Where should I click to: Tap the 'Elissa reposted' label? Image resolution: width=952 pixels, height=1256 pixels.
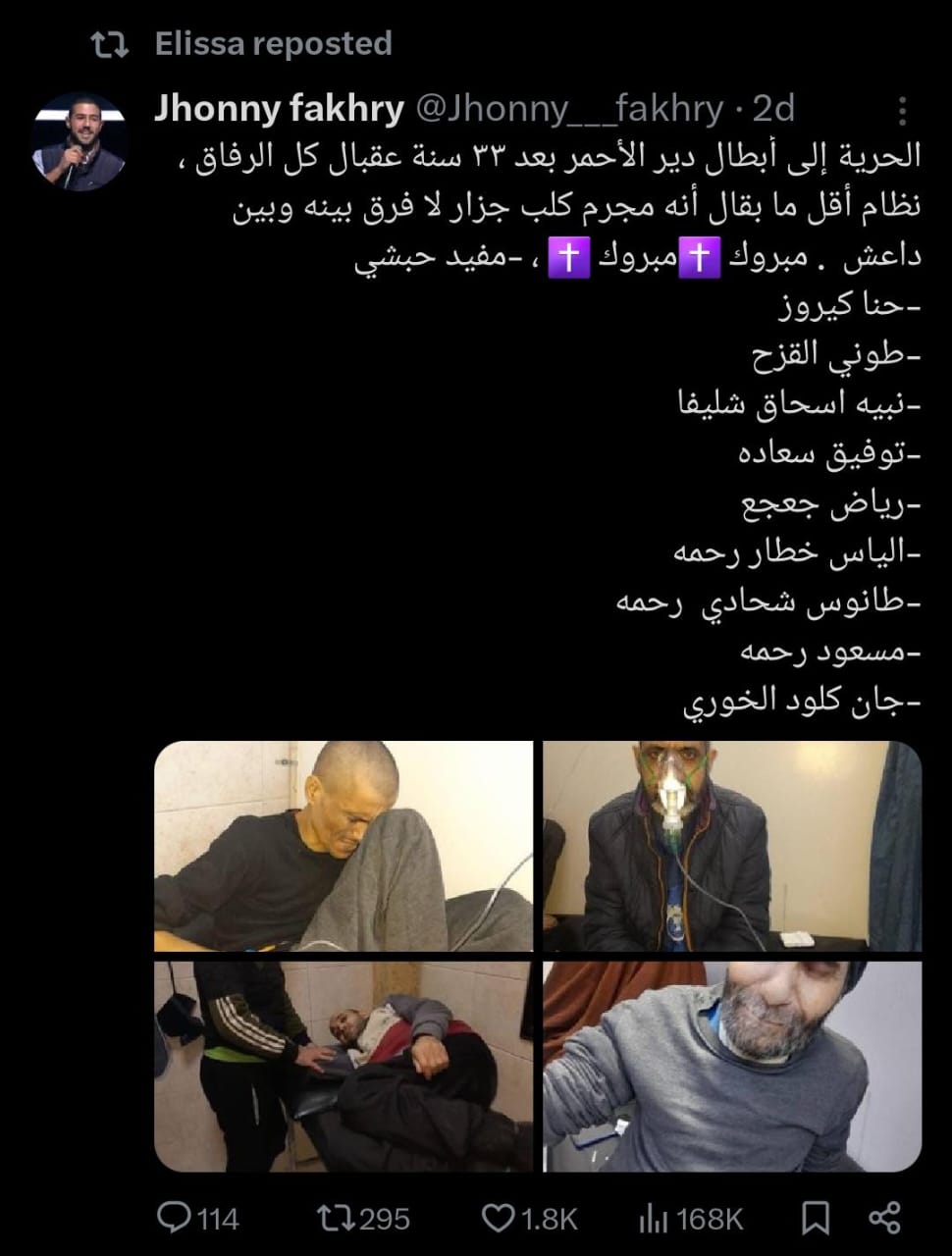[273, 43]
